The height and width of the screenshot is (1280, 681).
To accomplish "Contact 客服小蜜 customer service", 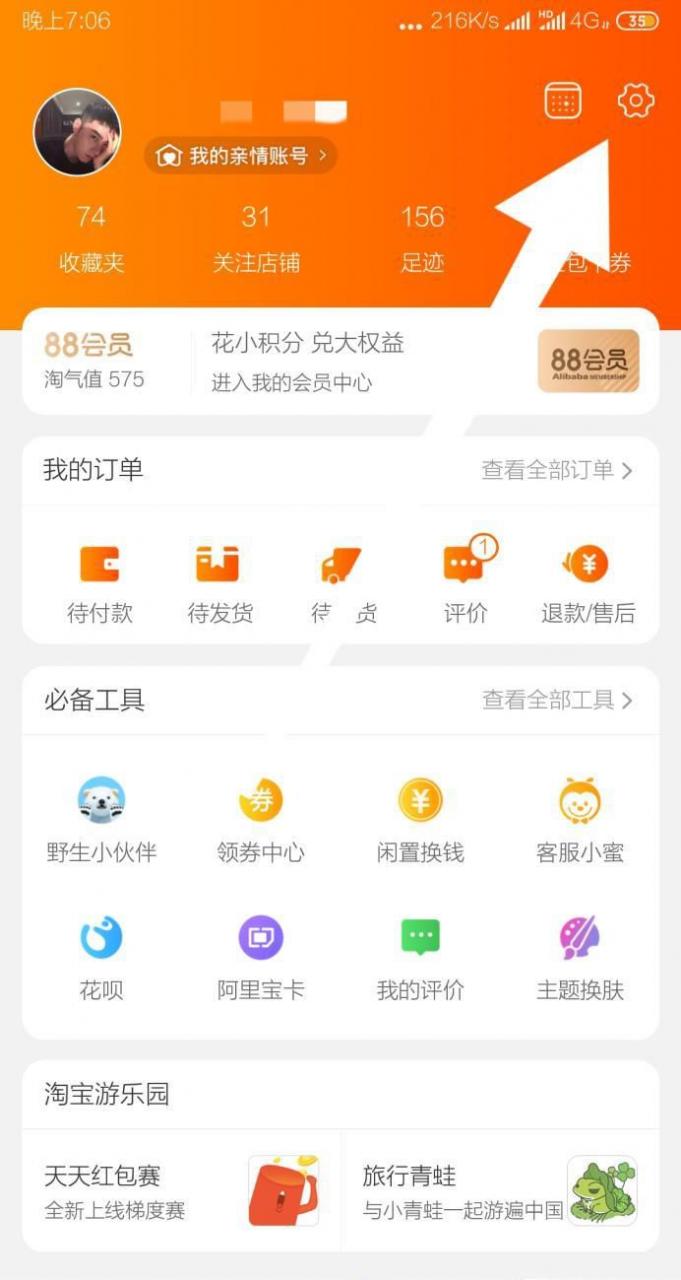I will click(580, 820).
